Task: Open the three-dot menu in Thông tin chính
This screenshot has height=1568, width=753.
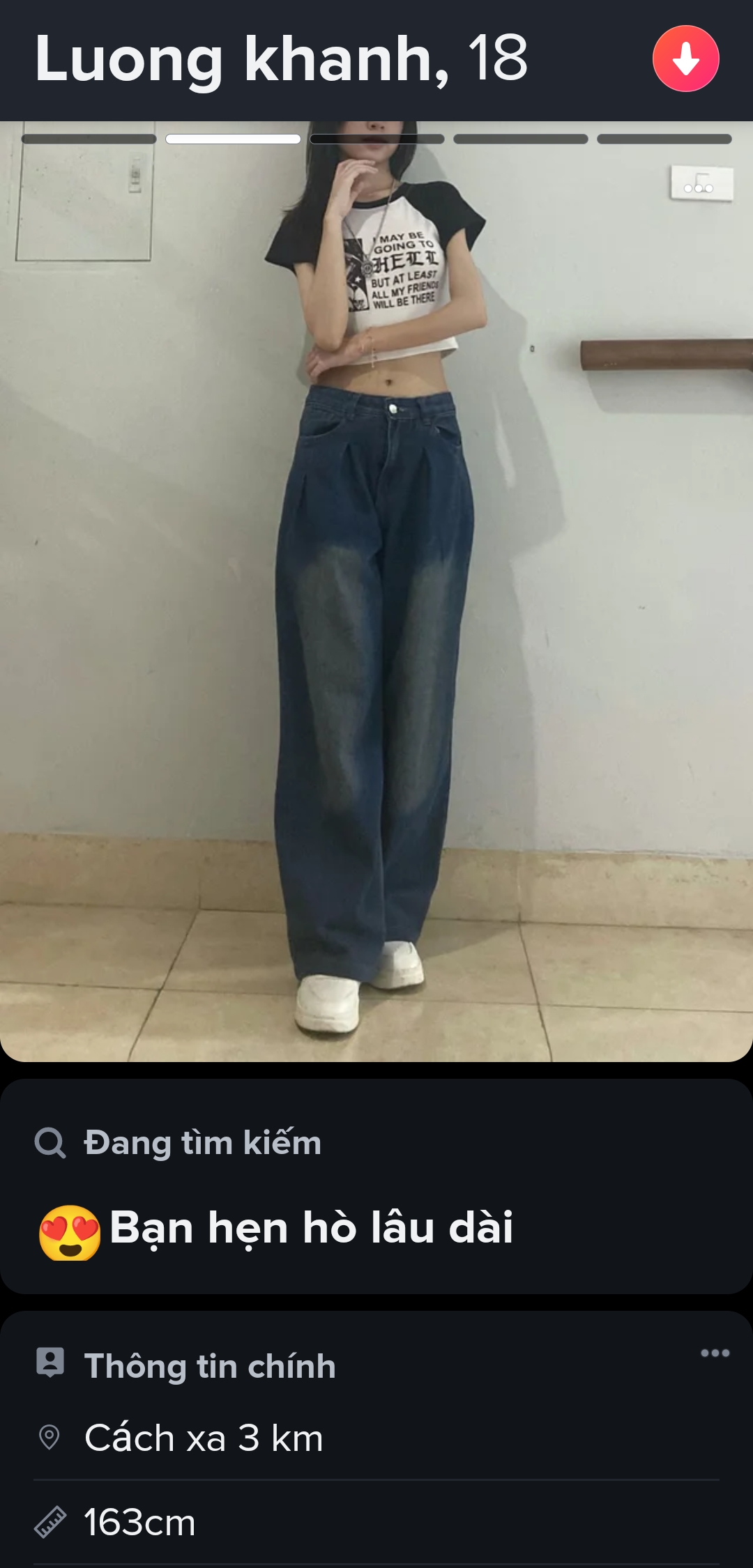Action: (x=715, y=1353)
